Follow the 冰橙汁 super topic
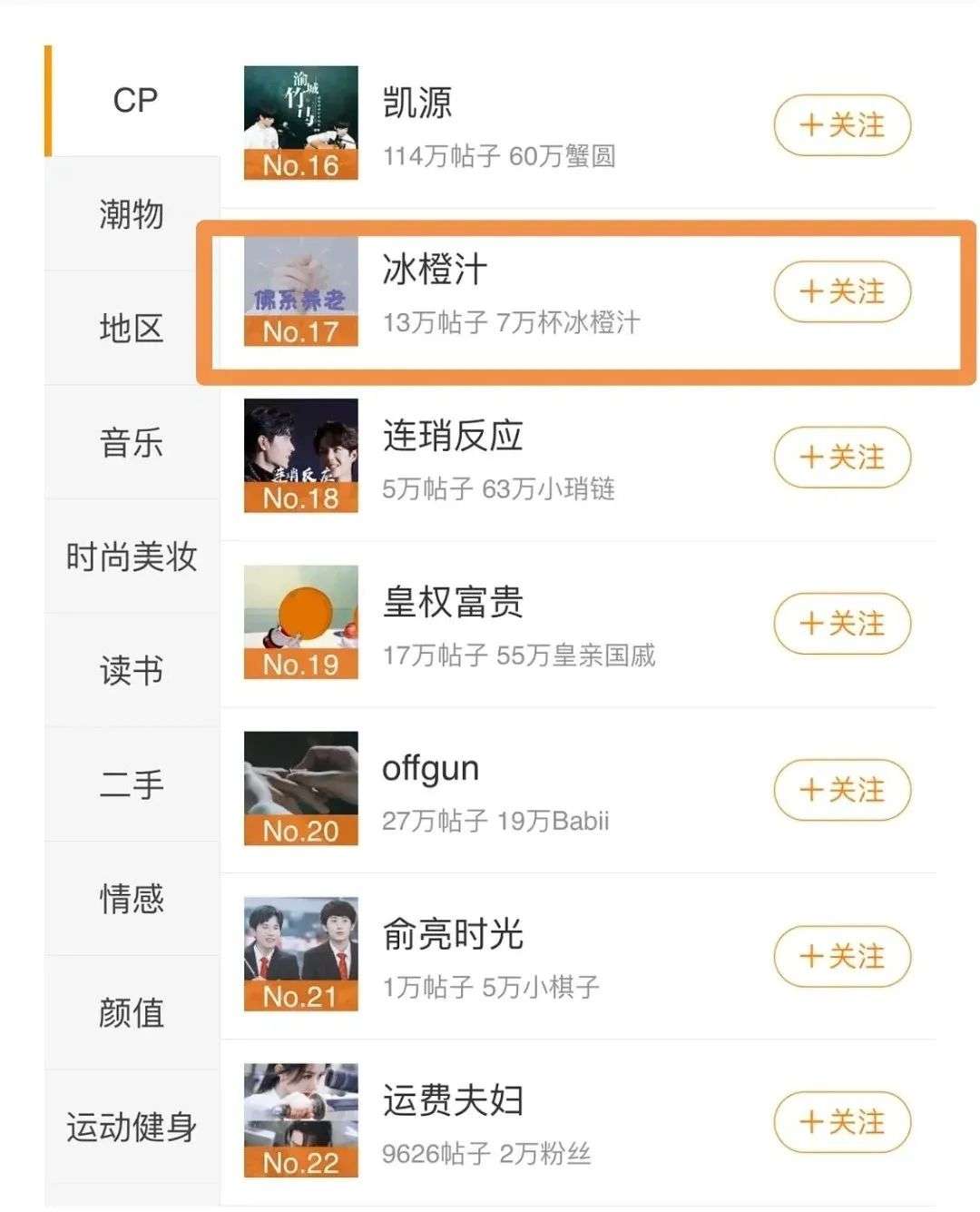The height and width of the screenshot is (1212, 980). (x=841, y=291)
